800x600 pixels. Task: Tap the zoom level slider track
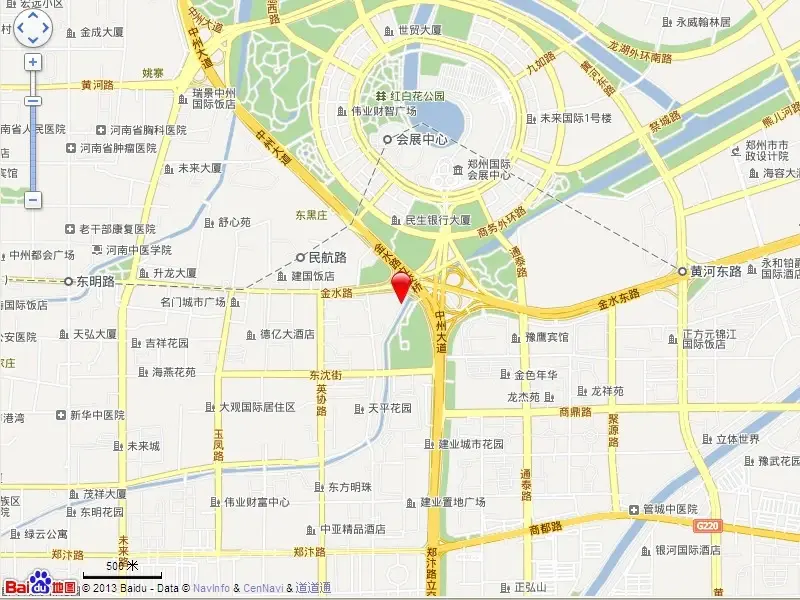(x=33, y=150)
